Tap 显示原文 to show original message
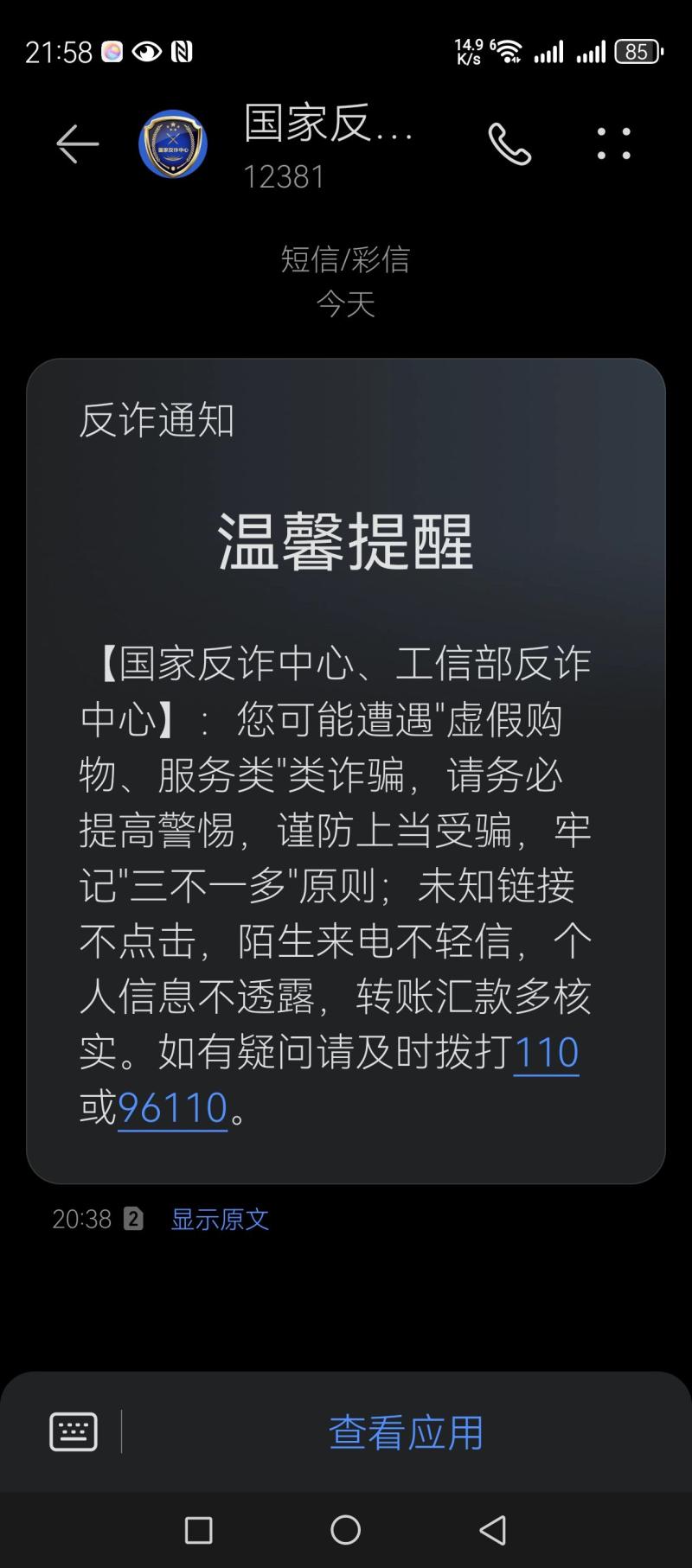The image size is (692, 1568). coord(220,1219)
